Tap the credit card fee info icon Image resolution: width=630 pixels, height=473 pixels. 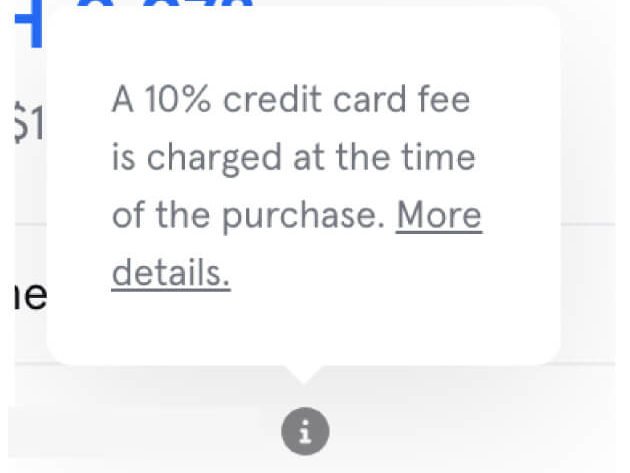pyautogui.click(x=305, y=431)
